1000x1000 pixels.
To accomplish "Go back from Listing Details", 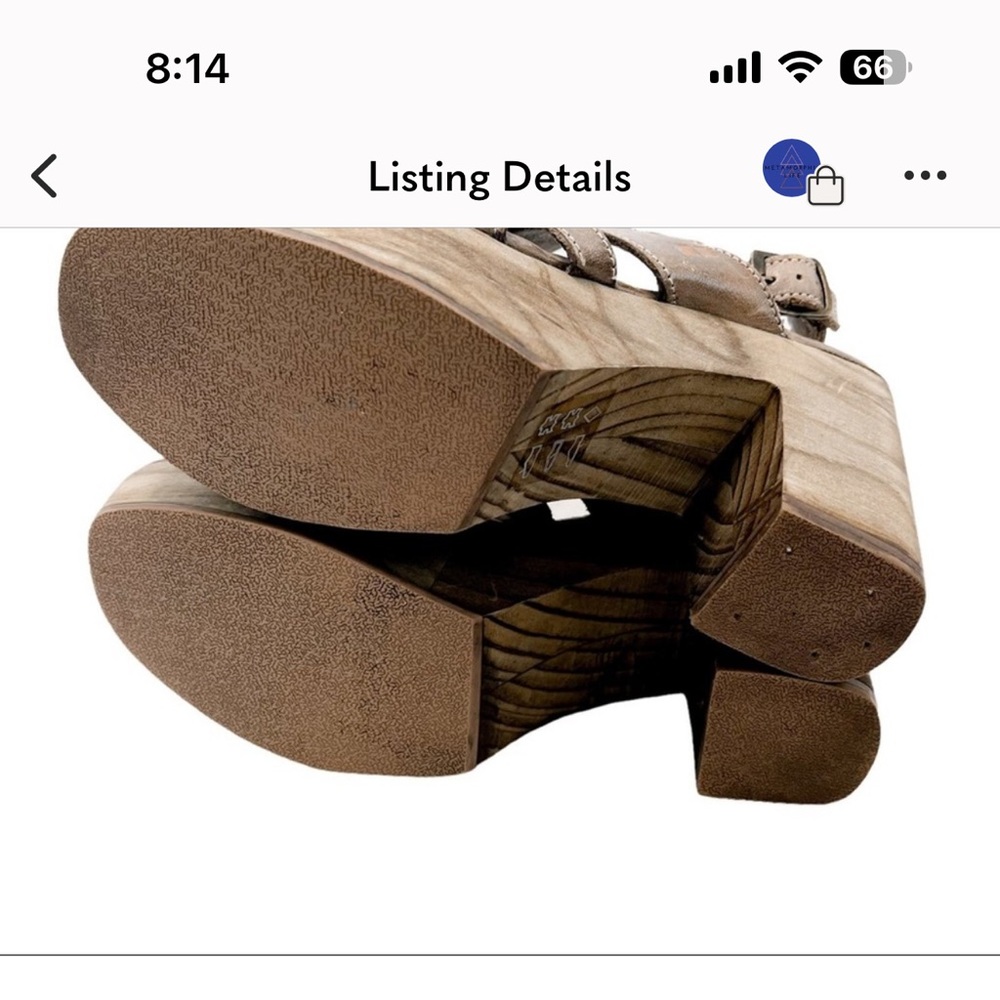I will point(45,176).
